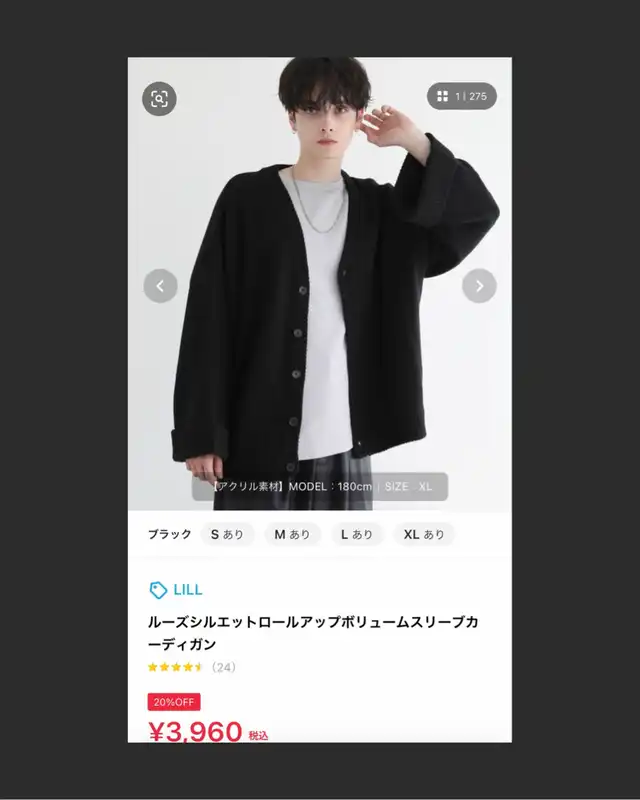Select size S あり chip
The image size is (640, 800).
(x=227, y=534)
